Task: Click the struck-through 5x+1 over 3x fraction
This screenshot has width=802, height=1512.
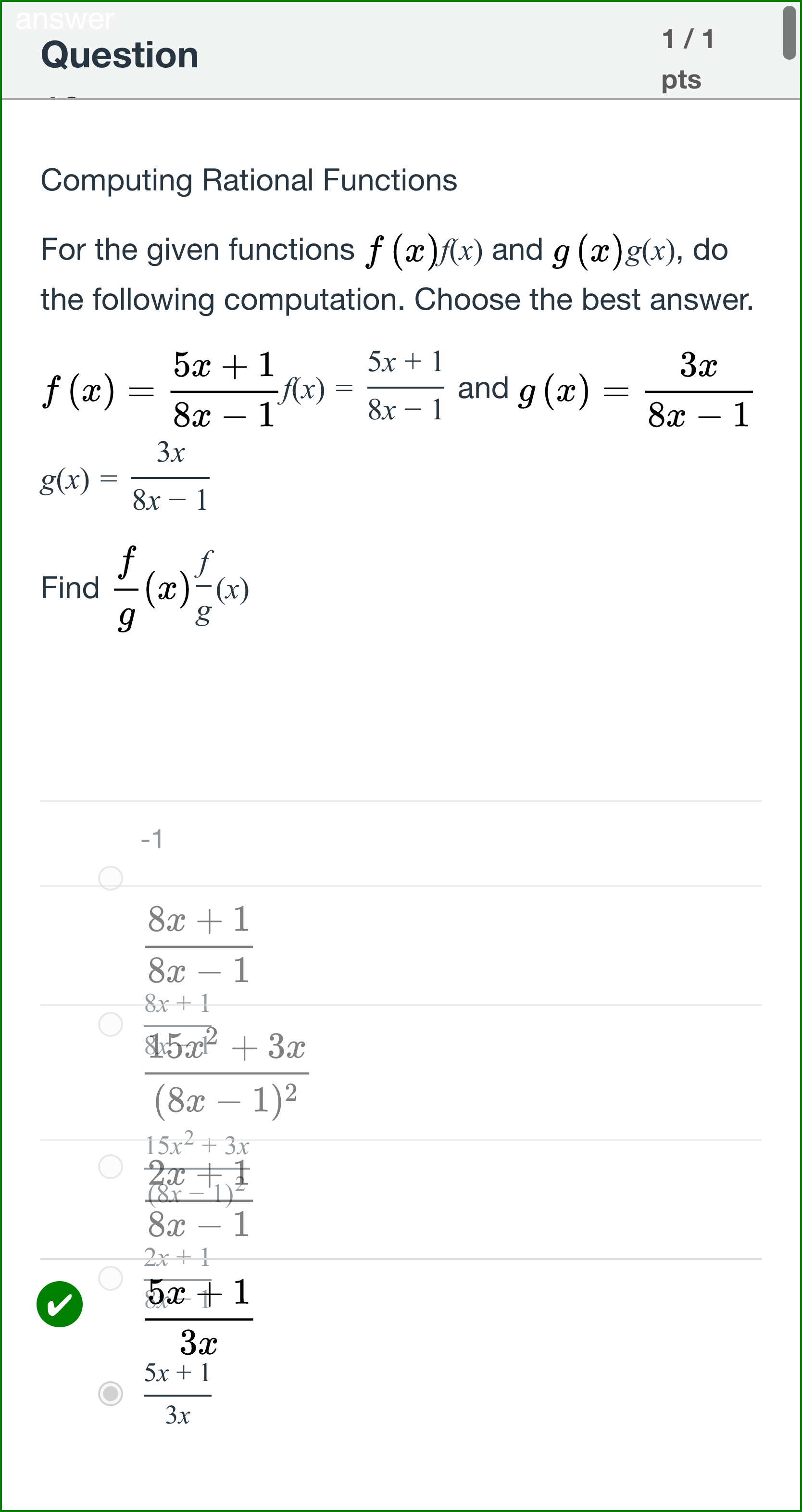Action: [x=198, y=1317]
